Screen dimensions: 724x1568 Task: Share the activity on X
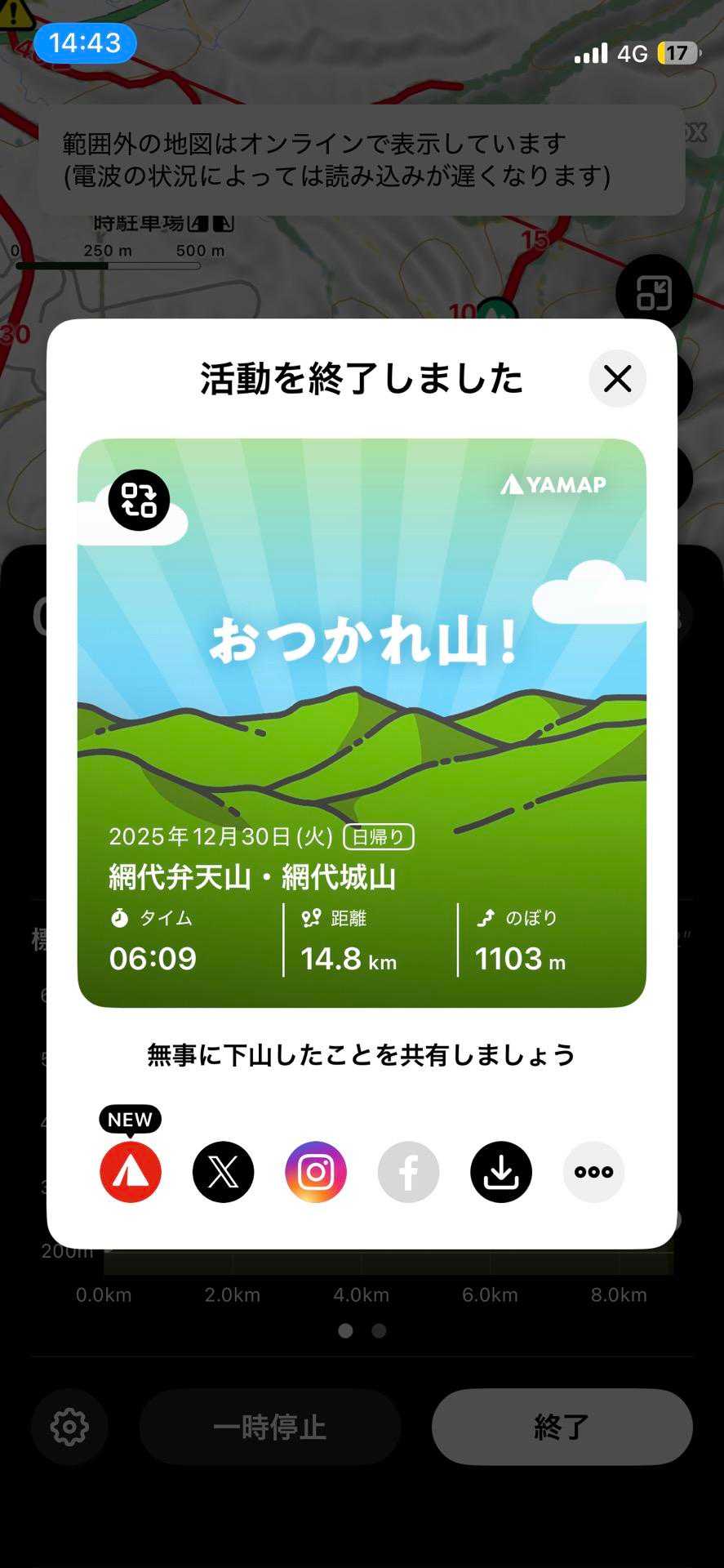tap(223, 1172)
